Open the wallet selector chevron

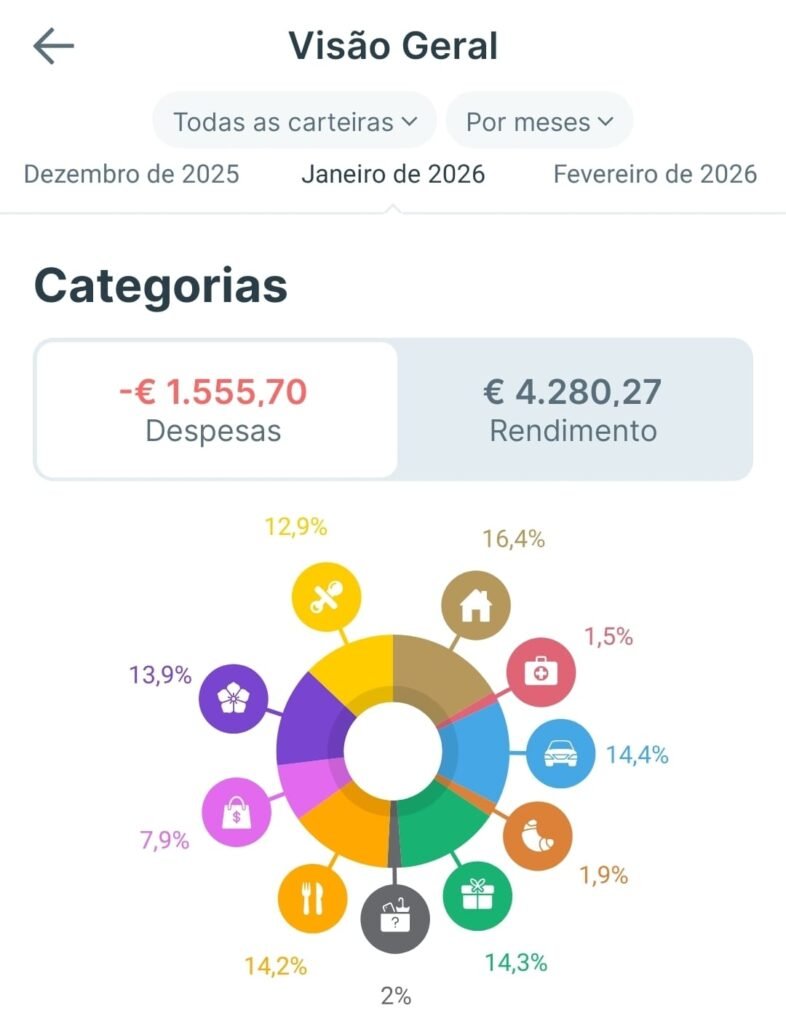click(407, 120)
